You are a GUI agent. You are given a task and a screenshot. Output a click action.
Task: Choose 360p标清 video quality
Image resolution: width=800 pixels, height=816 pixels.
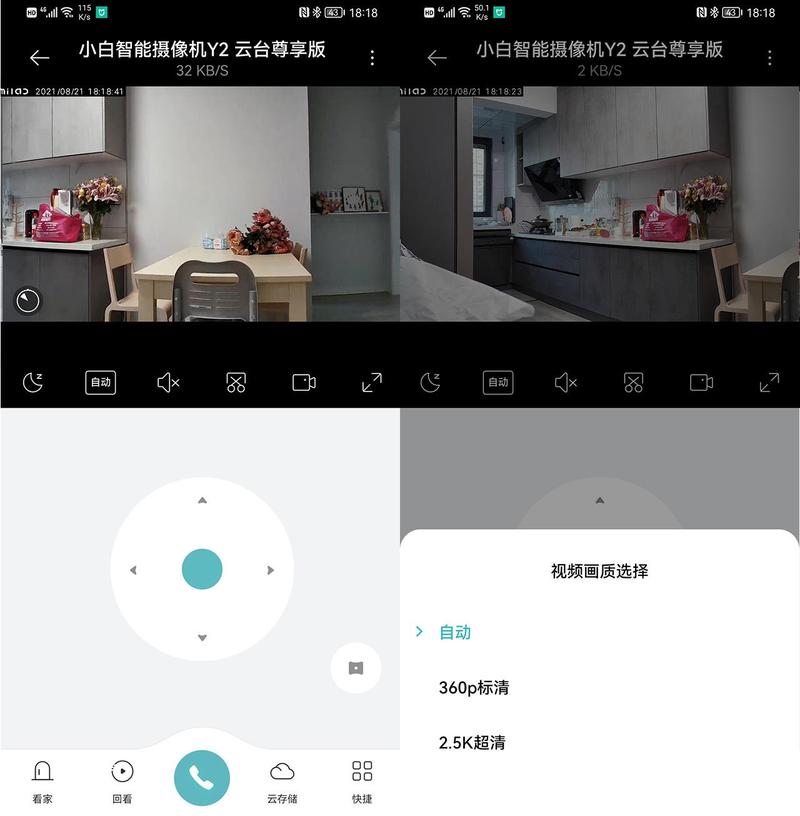[x=474, y=688]
